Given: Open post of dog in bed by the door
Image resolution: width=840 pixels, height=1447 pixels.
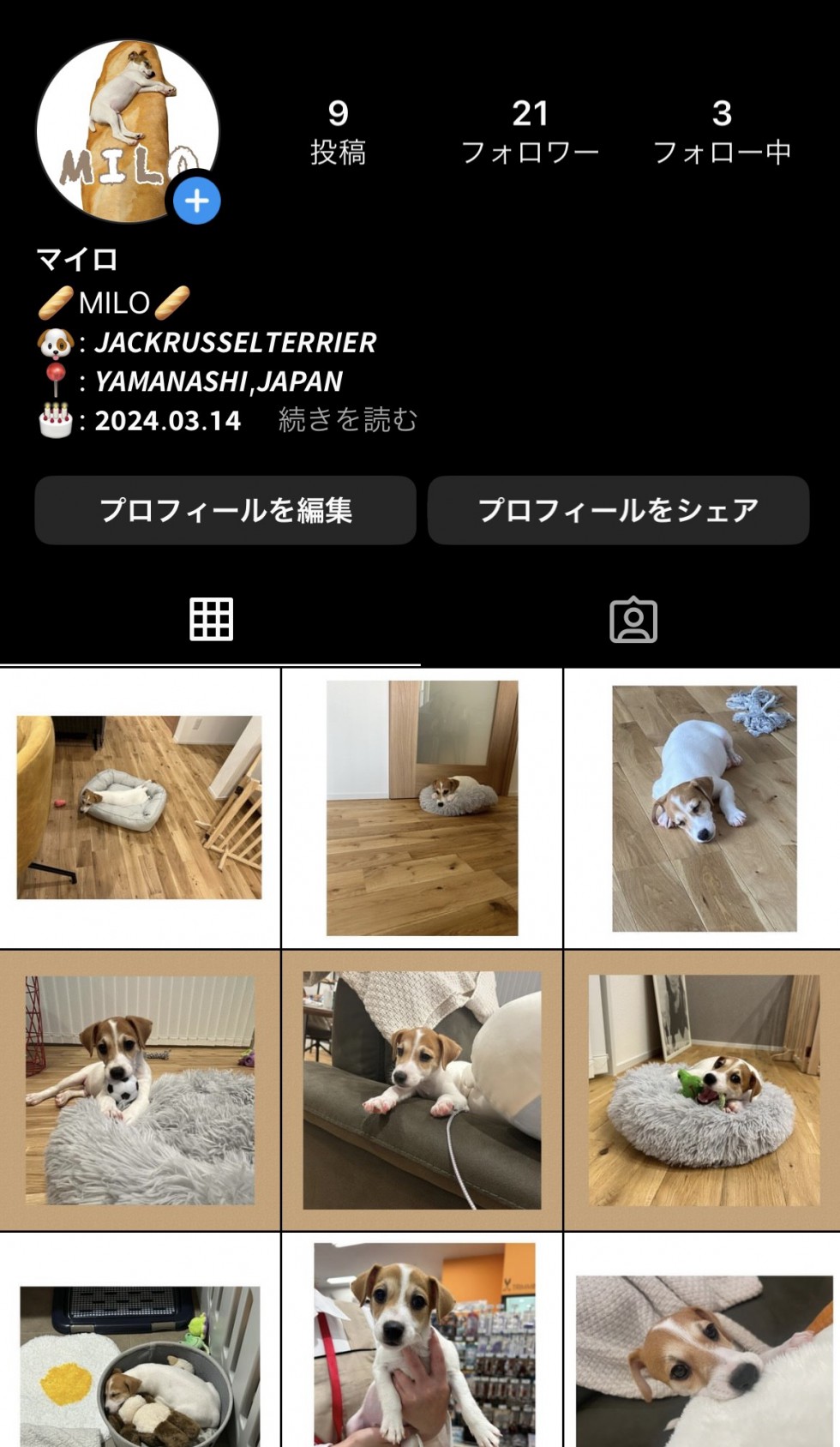Looking at the screenshot, I should (x=422, y=808).
